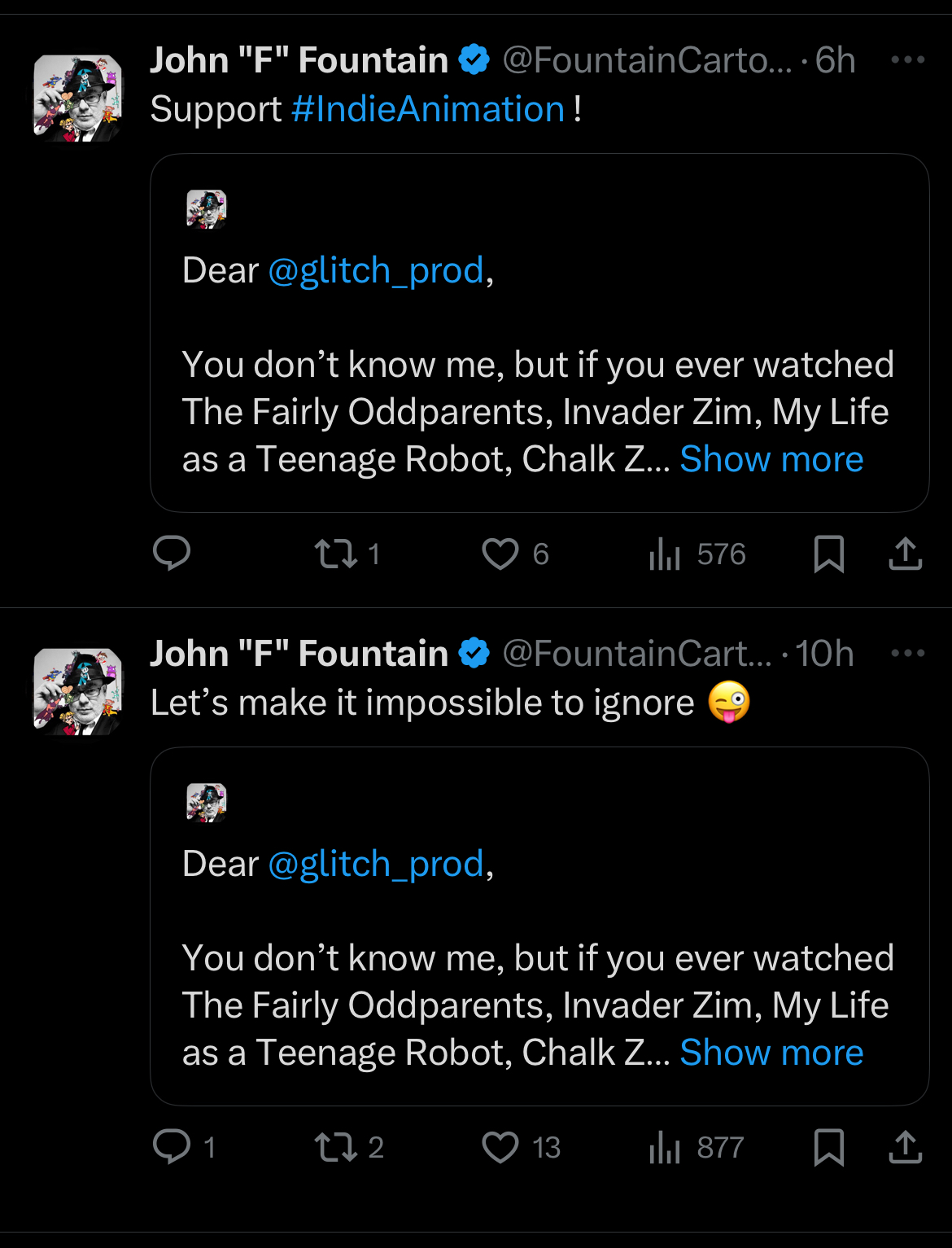Share the Support #IndieAnimation post
Viewport: 952px width, 1248px height.
[905, 554]
